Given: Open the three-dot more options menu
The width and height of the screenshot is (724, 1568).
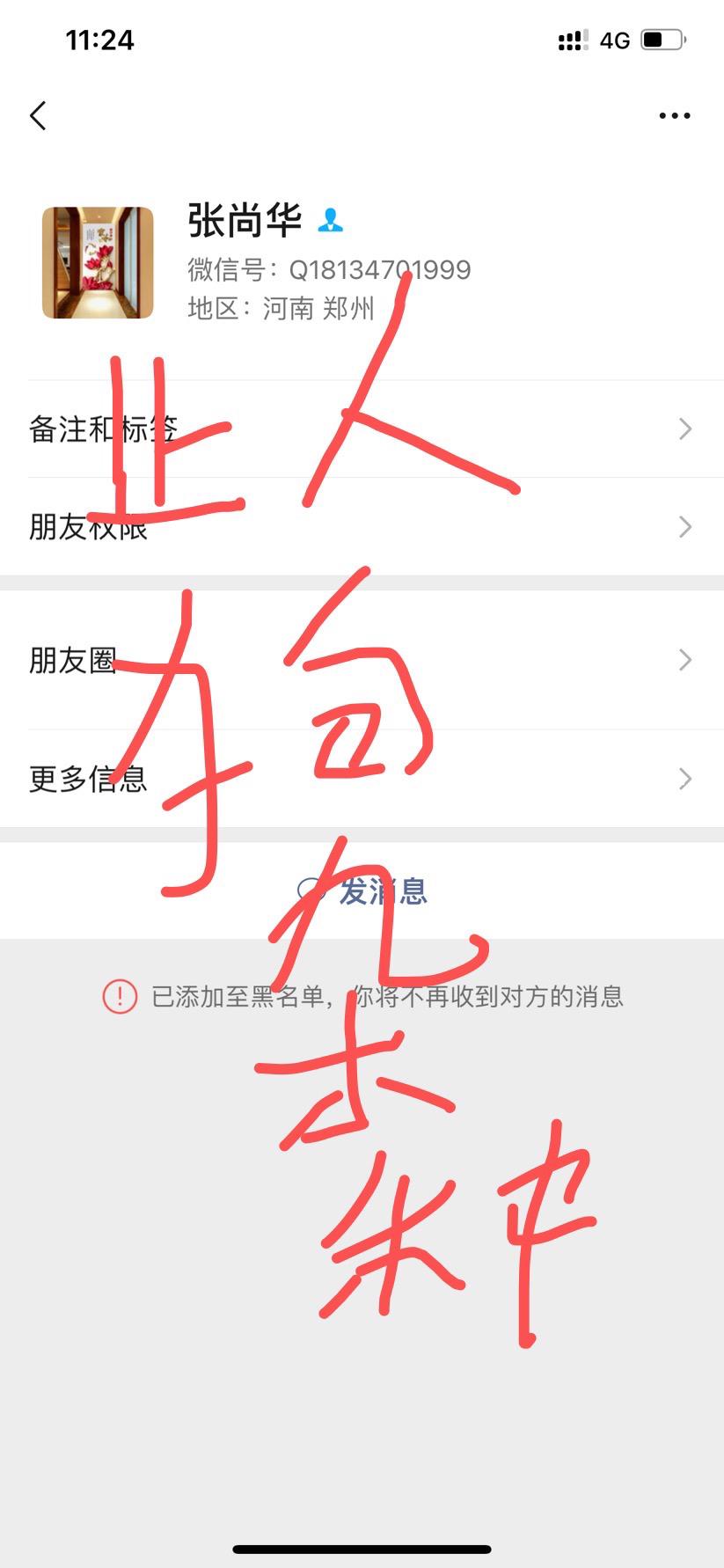Looking at the screenshot, I should click(674, 115).
